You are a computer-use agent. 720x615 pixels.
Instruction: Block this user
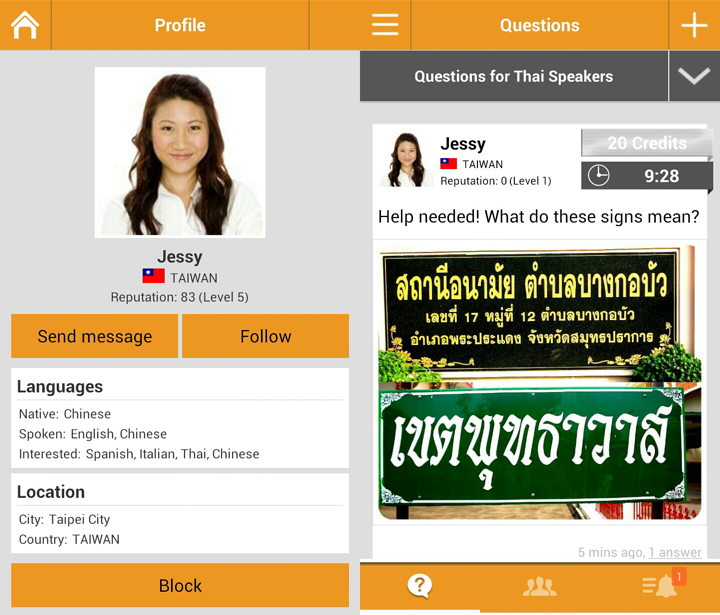(180, 585)
